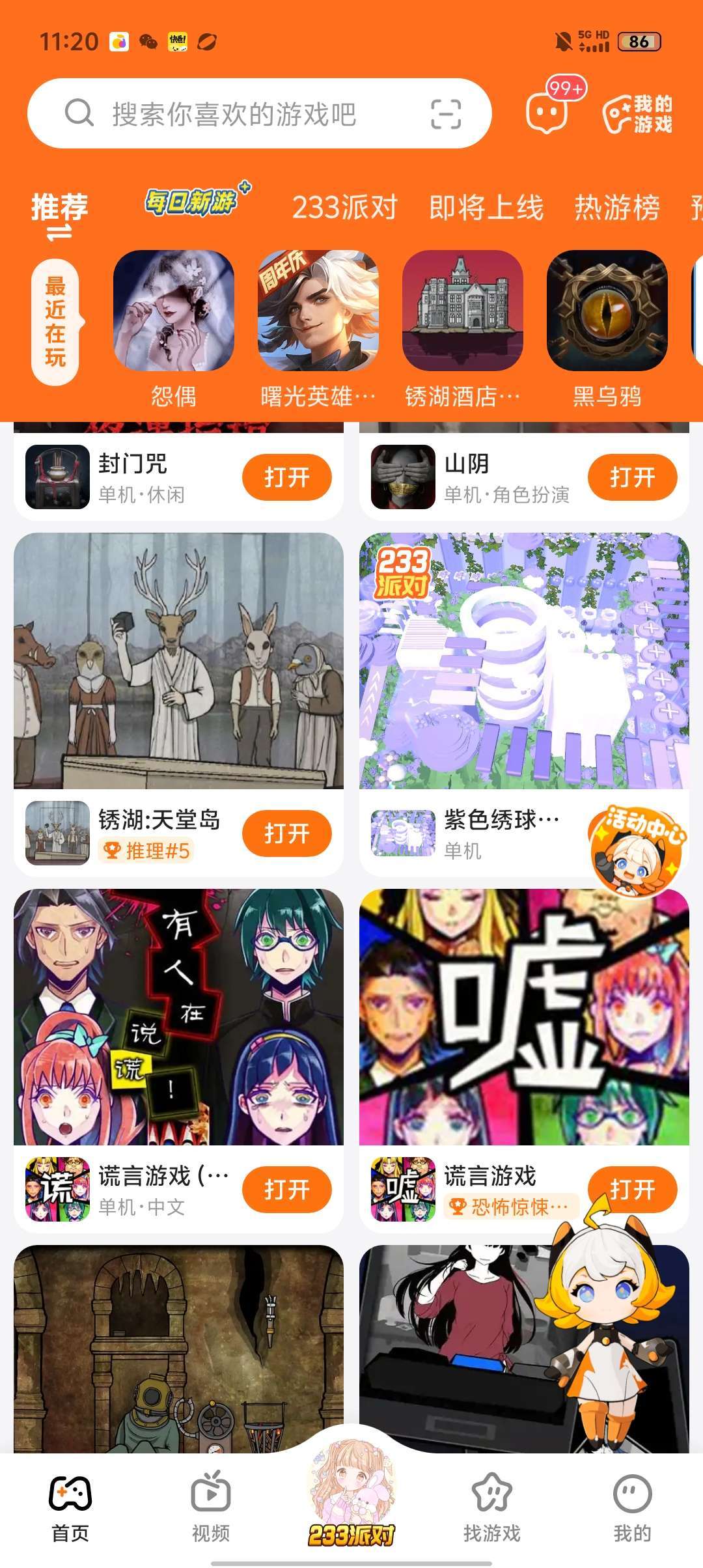Switch to 即将上线 tab
The height and width of the screenshot is (1568, 703).
click(x=486, y=208)
